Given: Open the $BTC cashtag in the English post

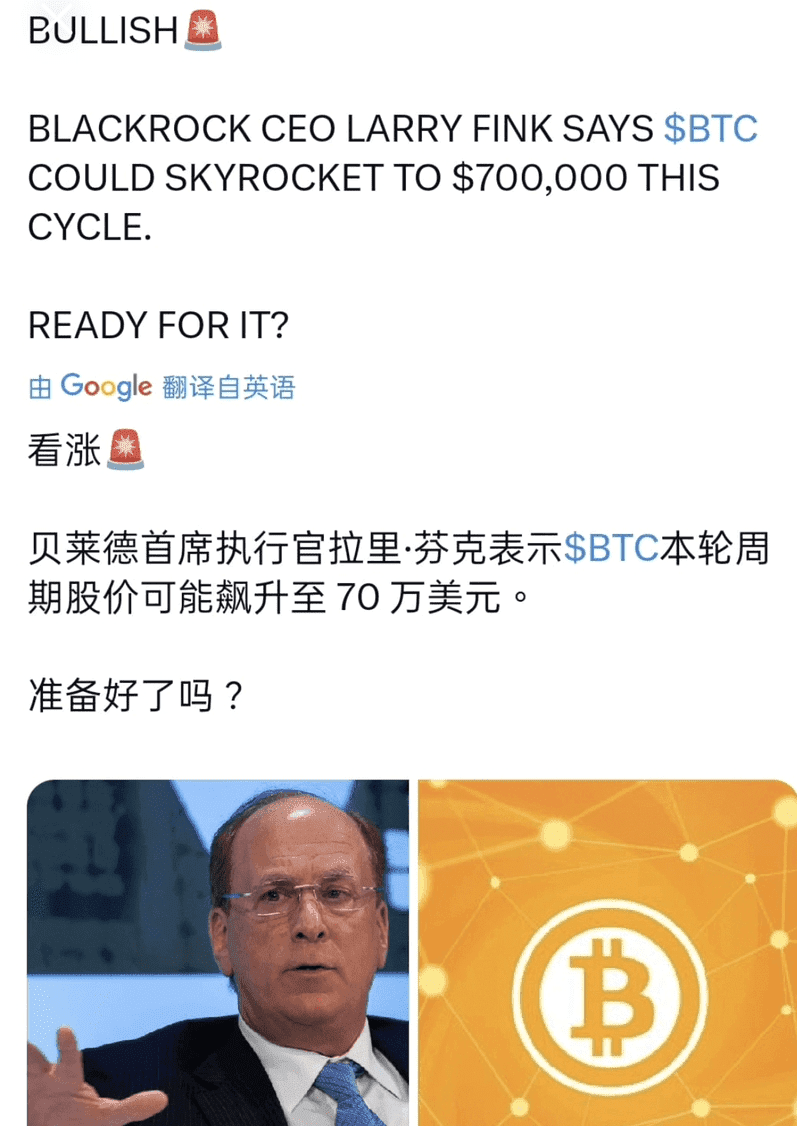Looking at the screenshot, I should (x=711, y=129).
